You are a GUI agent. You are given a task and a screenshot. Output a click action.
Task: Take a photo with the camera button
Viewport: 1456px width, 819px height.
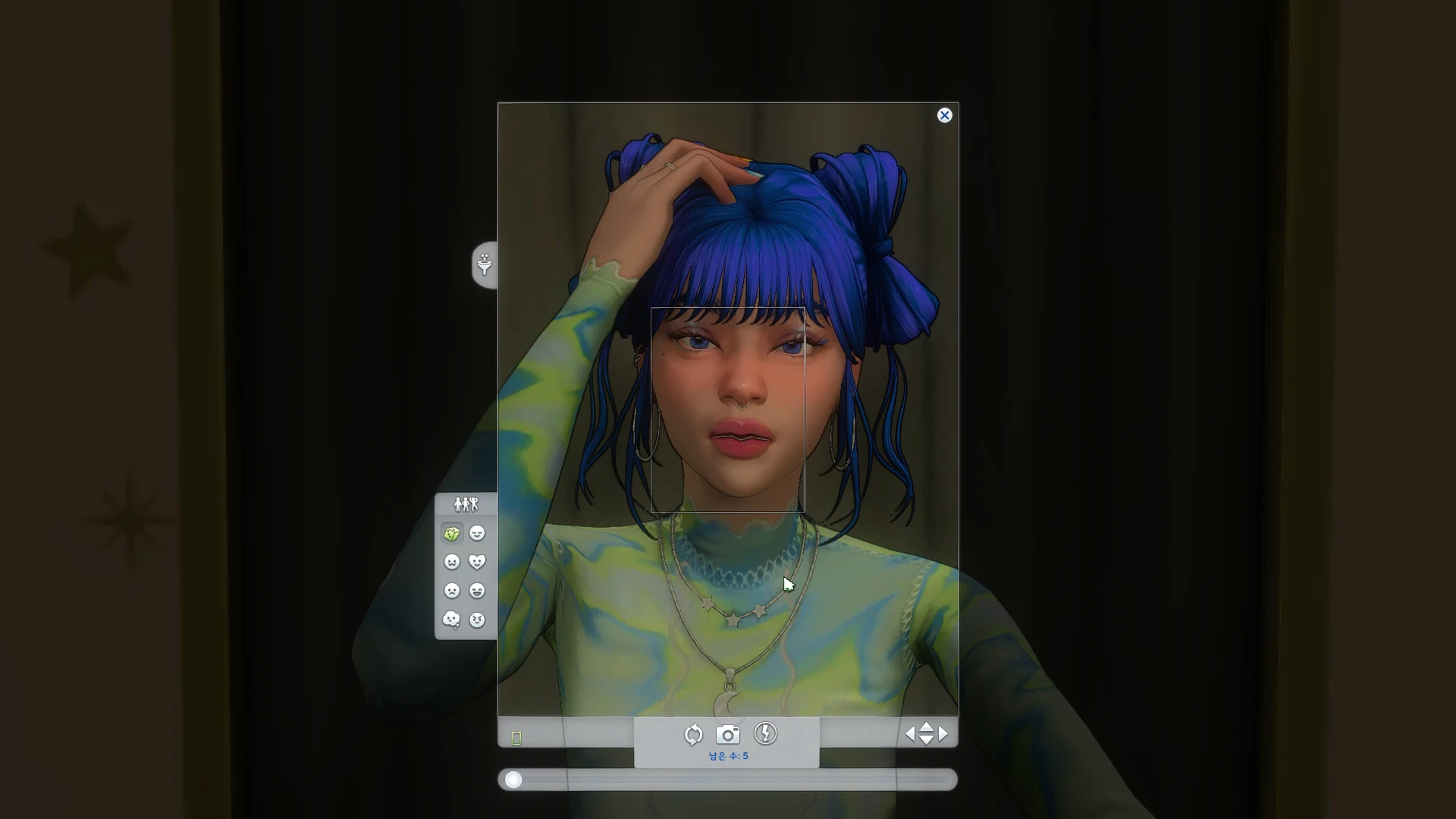coord(728,734)
